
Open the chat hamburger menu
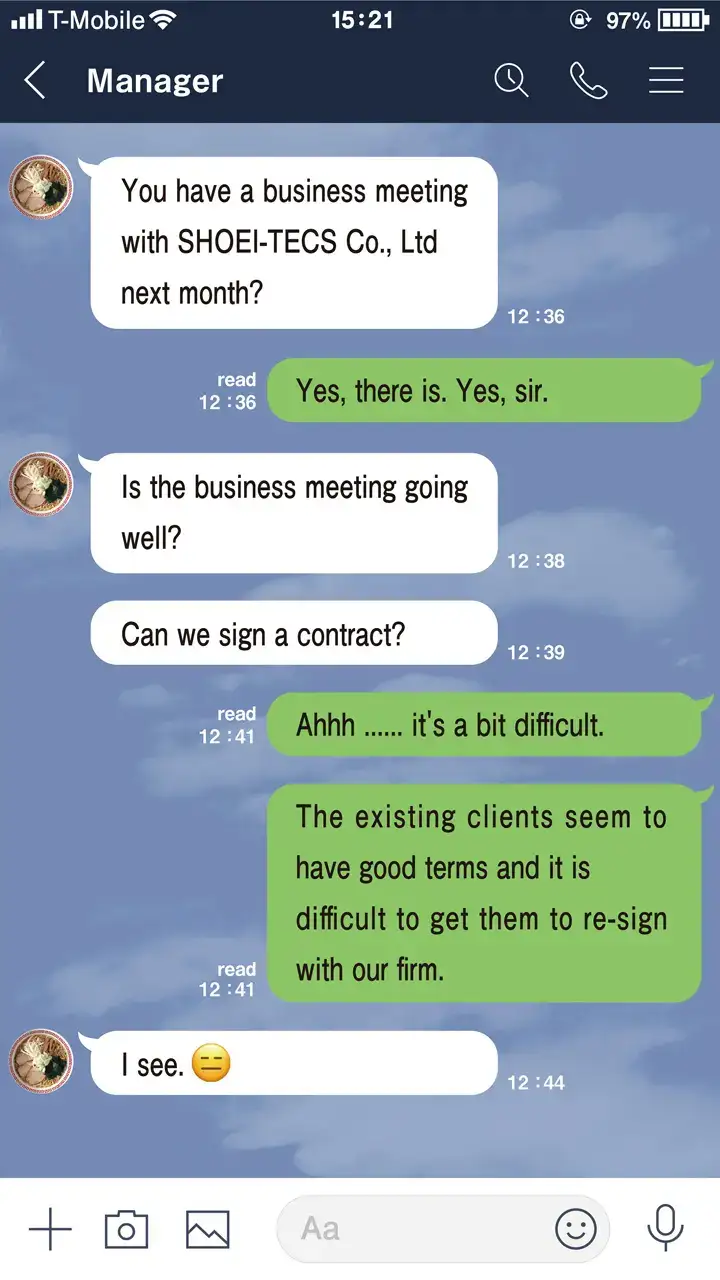pos(666,81)
